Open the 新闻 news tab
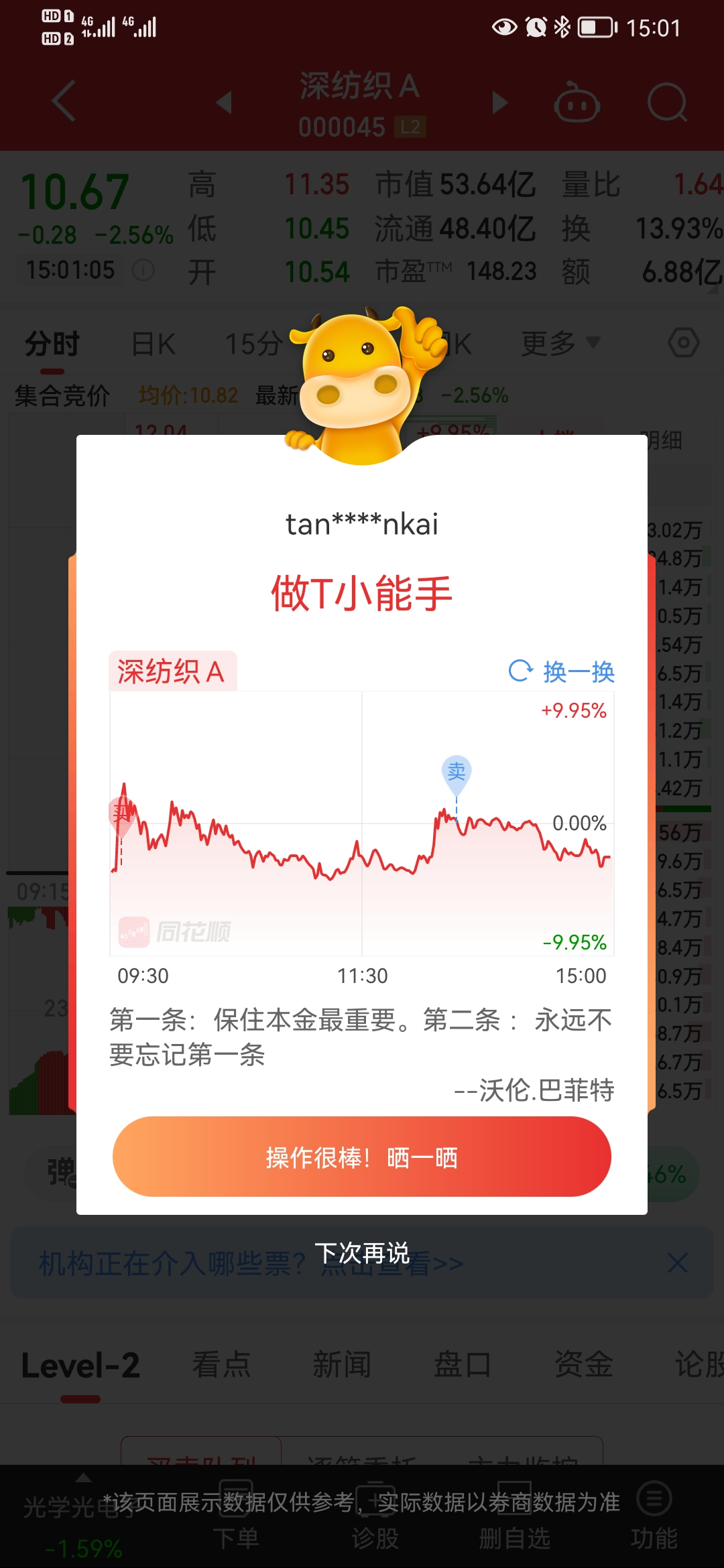 pos(341,1364)
